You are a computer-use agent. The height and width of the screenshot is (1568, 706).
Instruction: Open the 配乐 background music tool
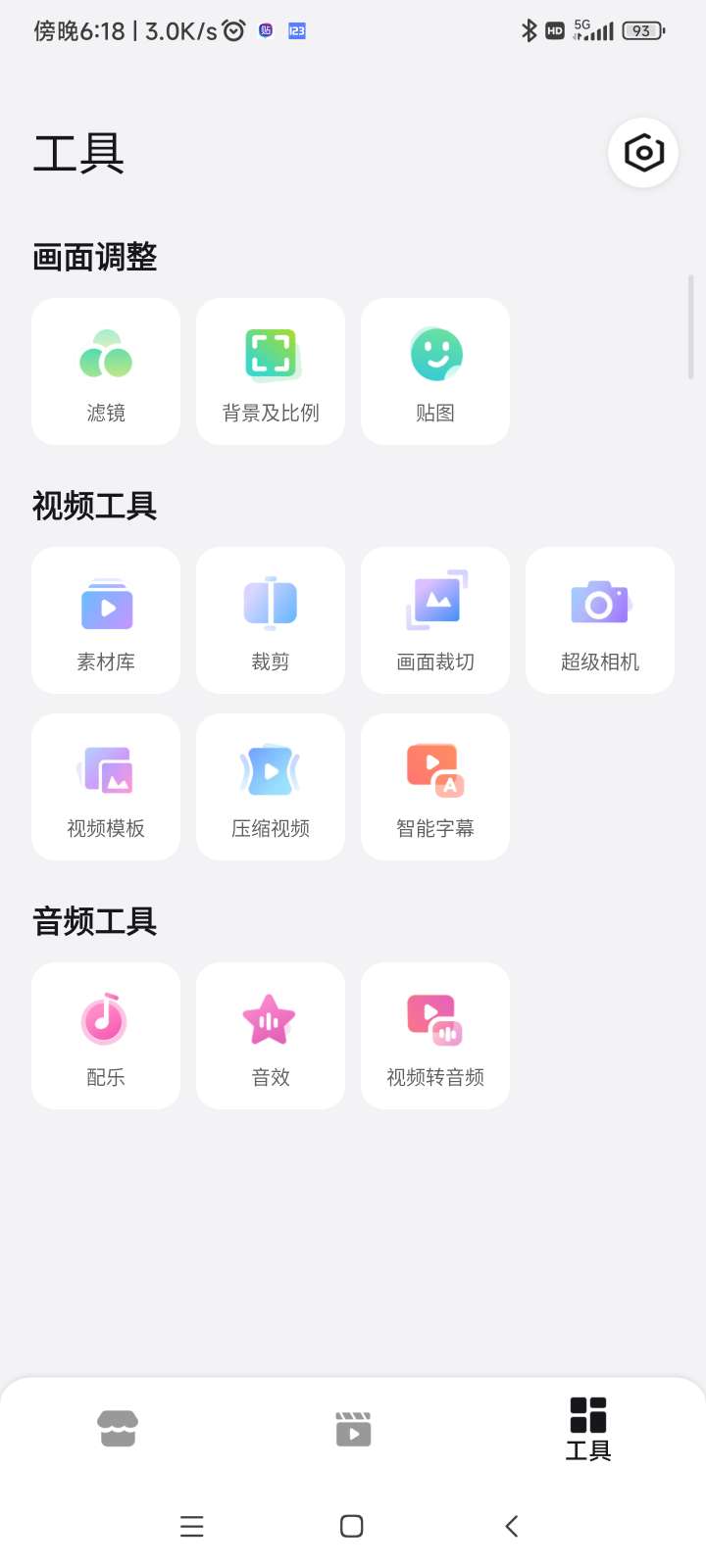coord(106,1036)
